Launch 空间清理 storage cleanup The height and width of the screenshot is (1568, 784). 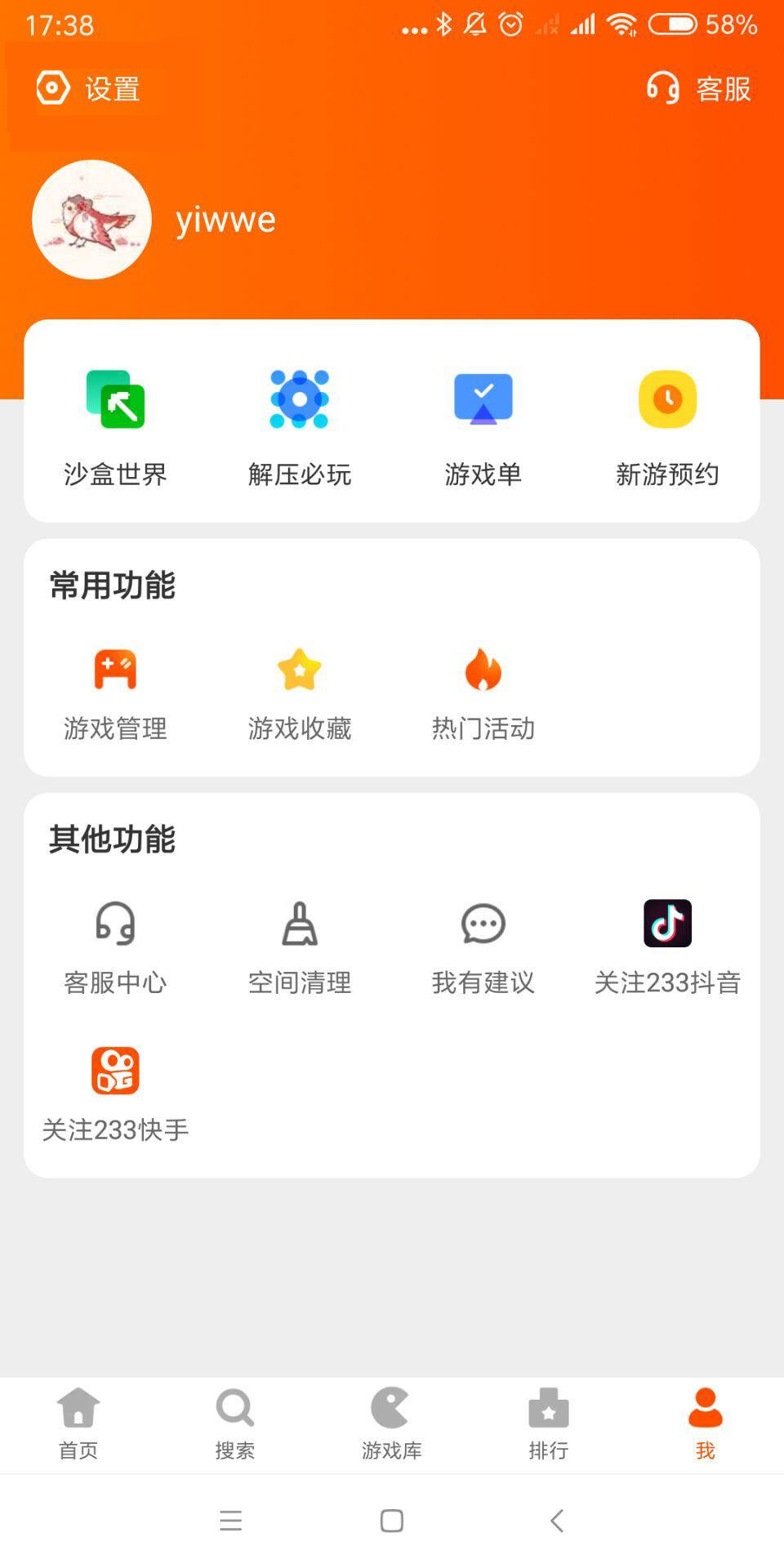(300, 947)
